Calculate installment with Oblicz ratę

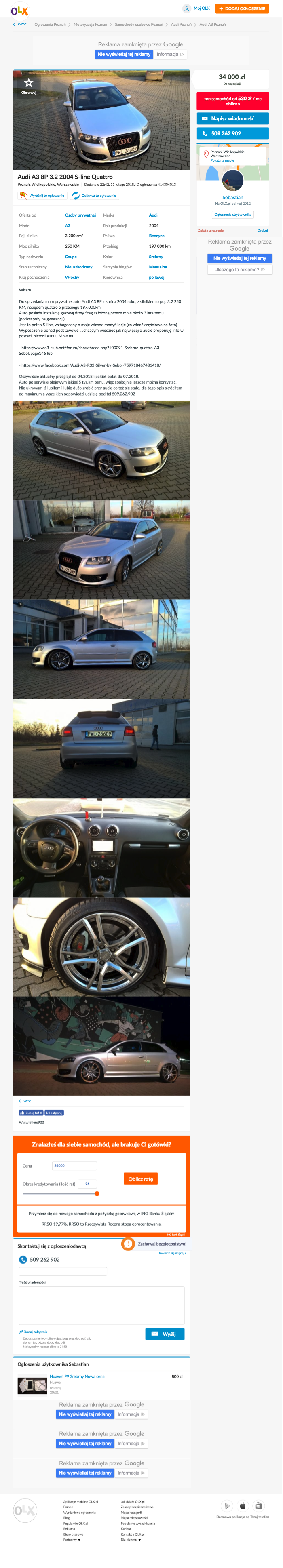coord(141,1179)
